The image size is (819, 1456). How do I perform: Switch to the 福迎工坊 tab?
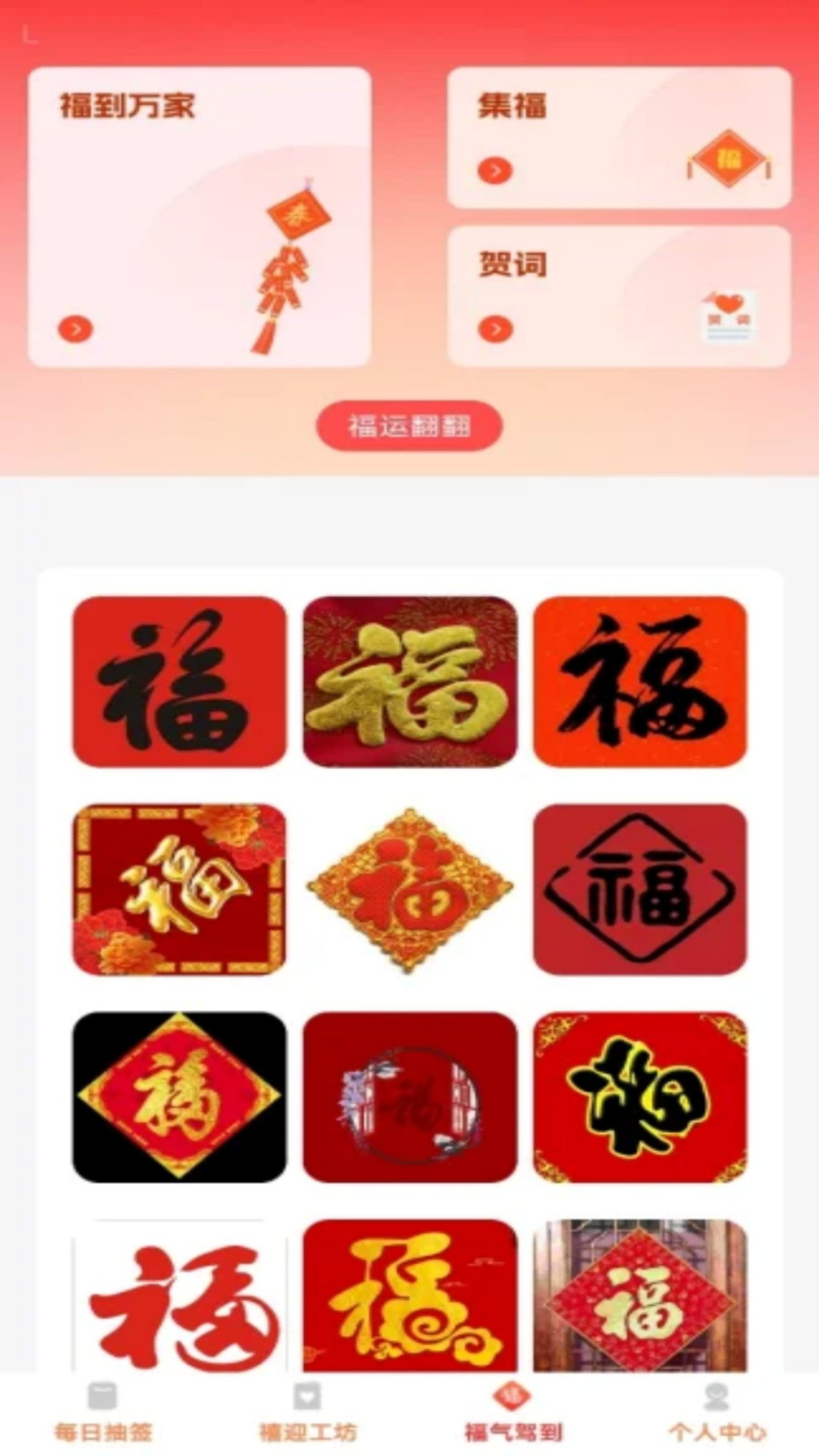tap(308, 1413)
